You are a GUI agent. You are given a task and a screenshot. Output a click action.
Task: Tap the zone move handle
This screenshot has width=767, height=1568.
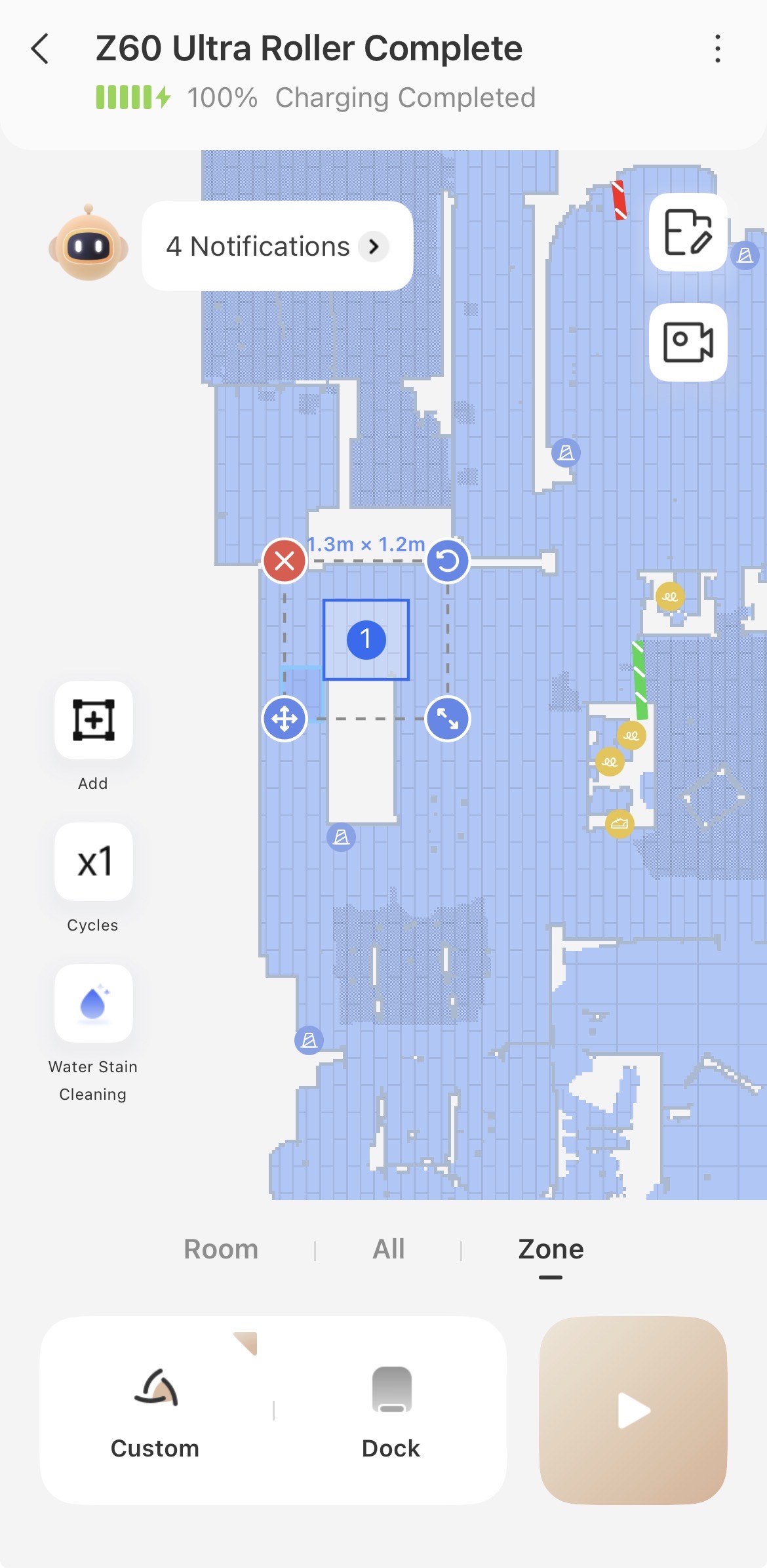pyautogui.click(x=285, y=719)
